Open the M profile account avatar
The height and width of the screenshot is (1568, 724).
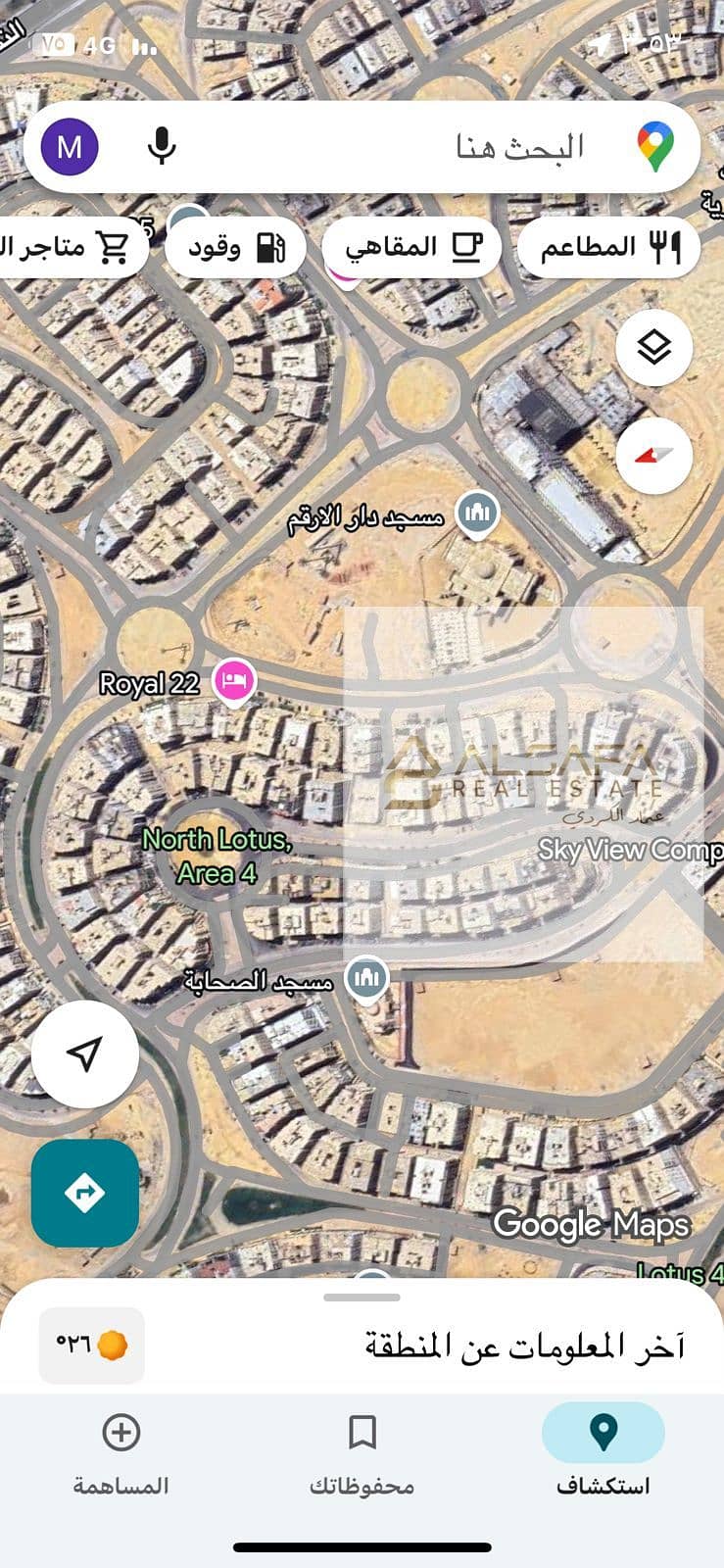(70, 147)
